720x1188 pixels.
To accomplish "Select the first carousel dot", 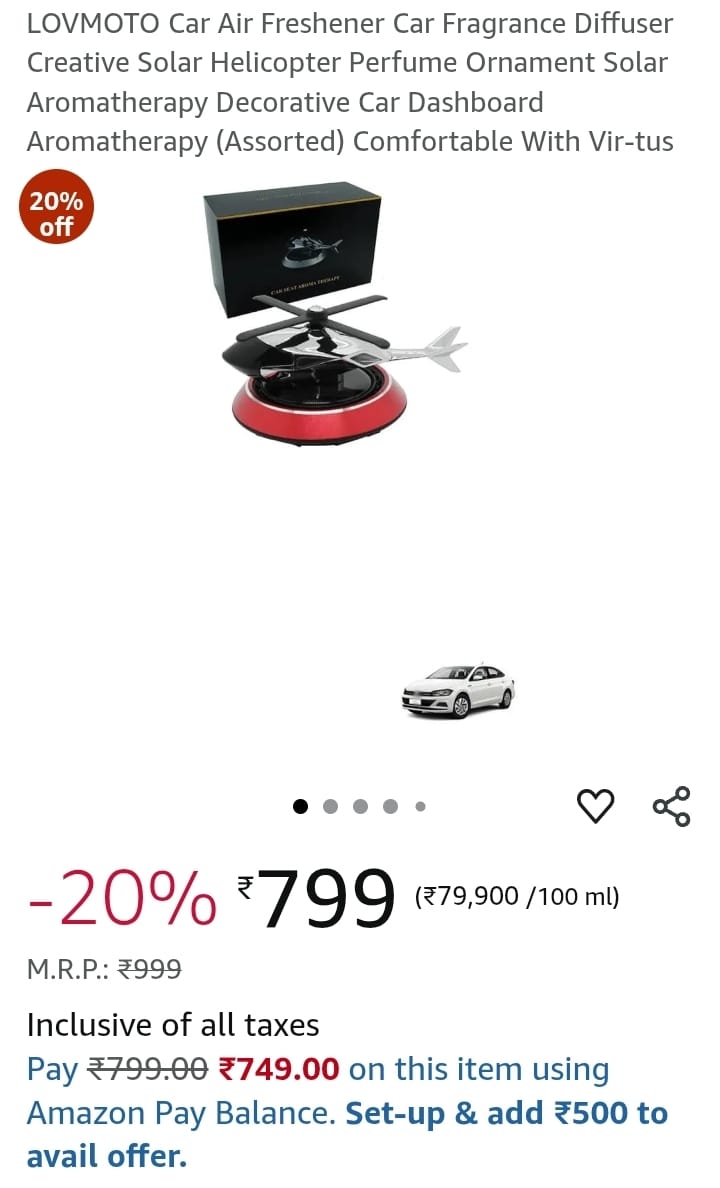I will pyautogui.click(x=300, y=805).
